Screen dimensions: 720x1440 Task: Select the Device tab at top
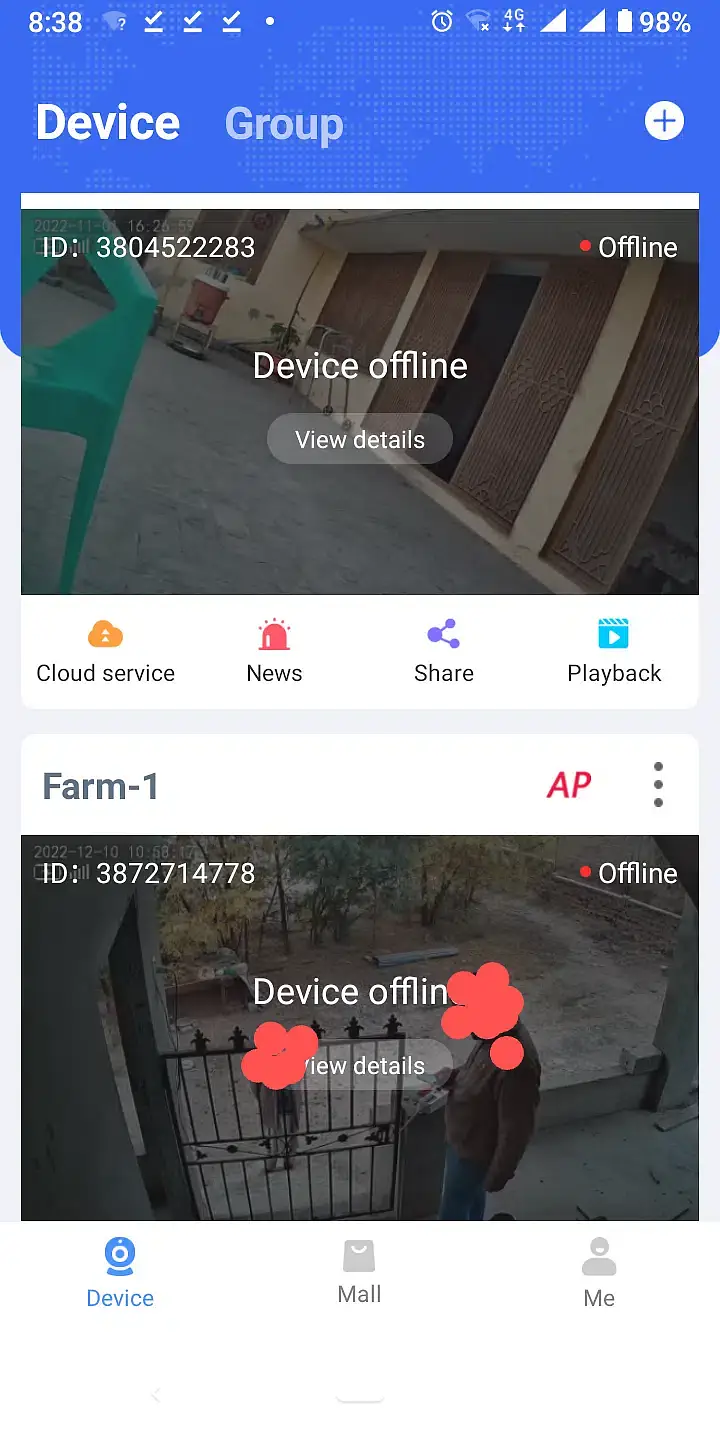(x=108, y=123)
